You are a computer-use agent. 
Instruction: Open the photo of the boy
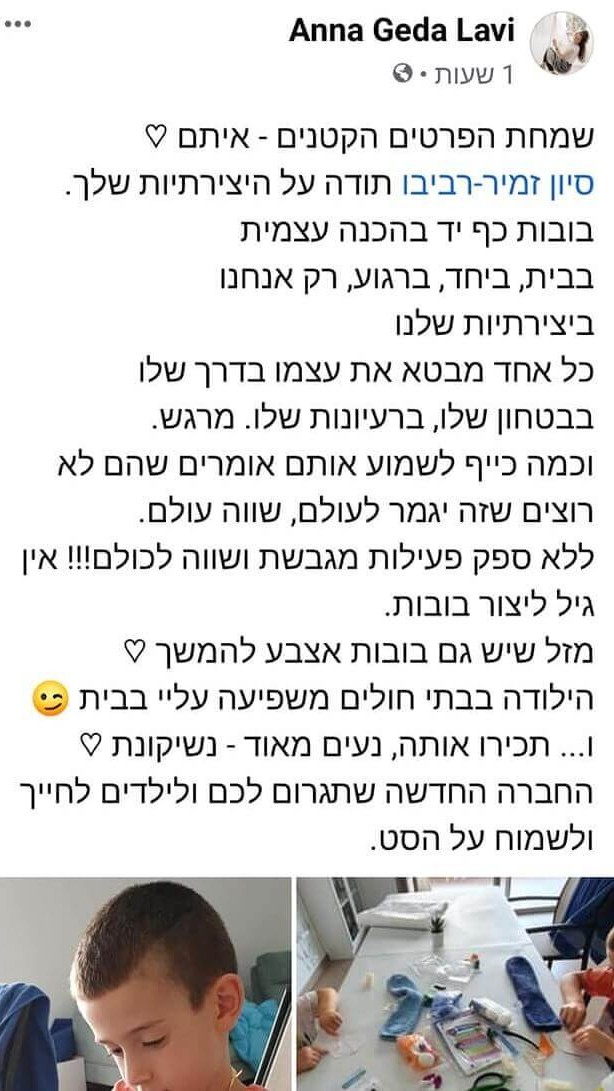144,985
